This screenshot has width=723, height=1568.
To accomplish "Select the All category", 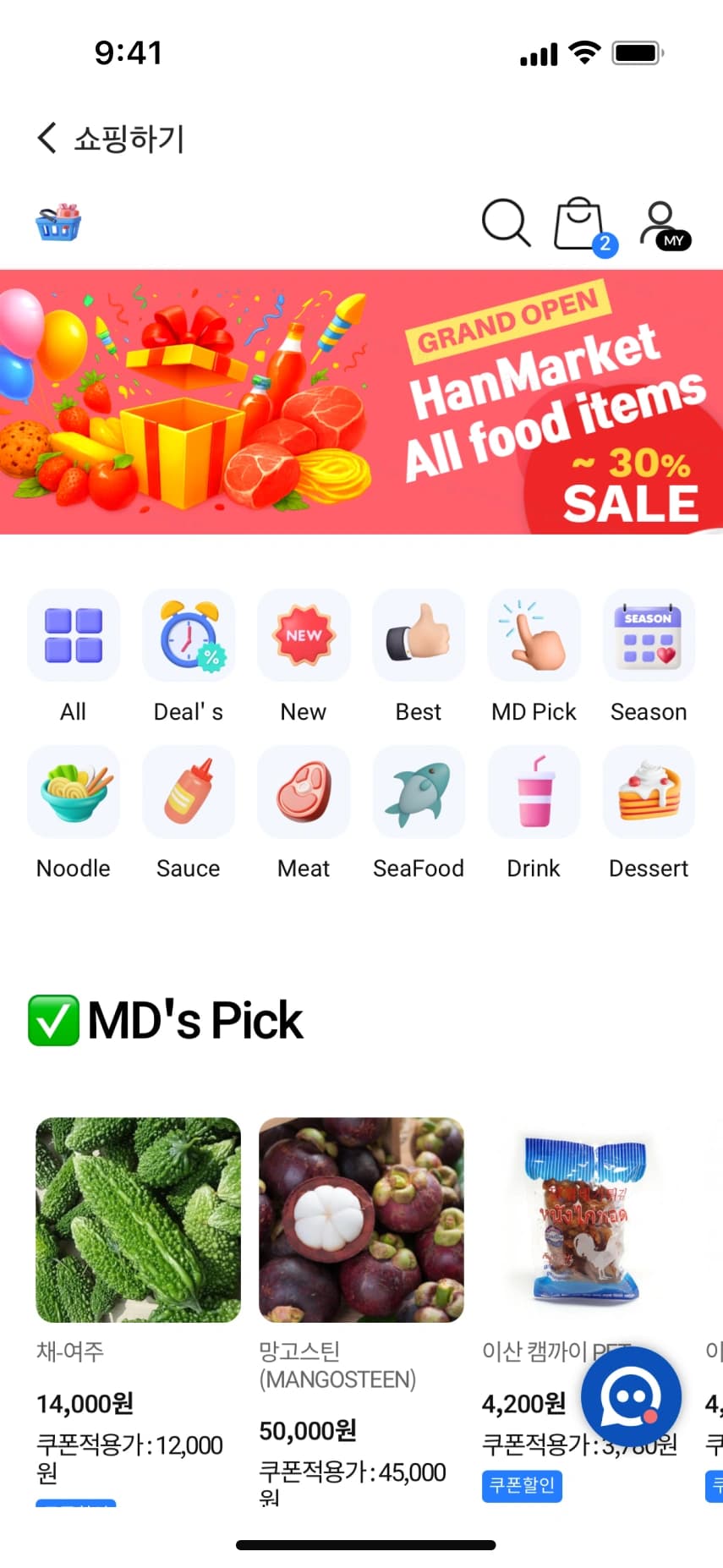I will point(74,636).
